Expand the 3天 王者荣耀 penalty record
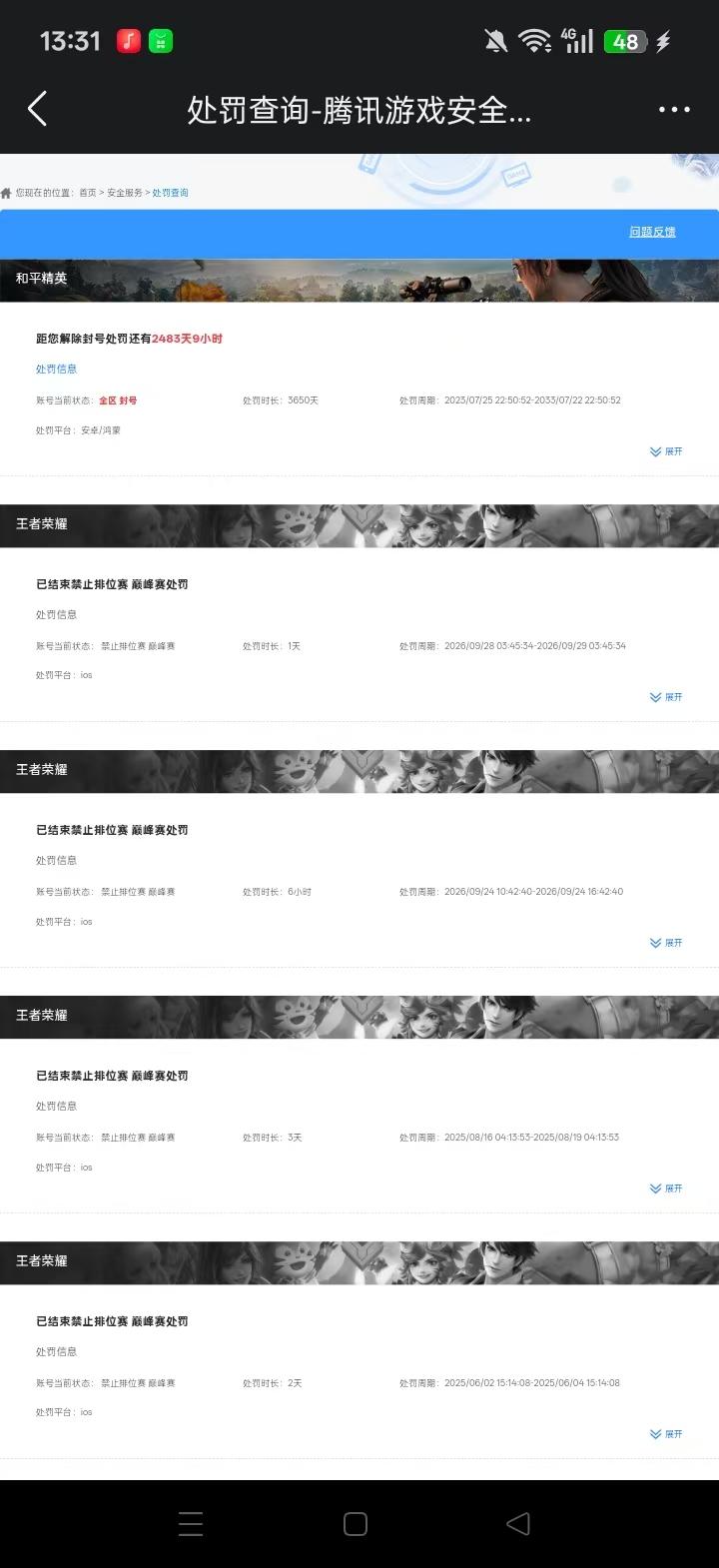The image size is (719, 1568). [666, 1188]
